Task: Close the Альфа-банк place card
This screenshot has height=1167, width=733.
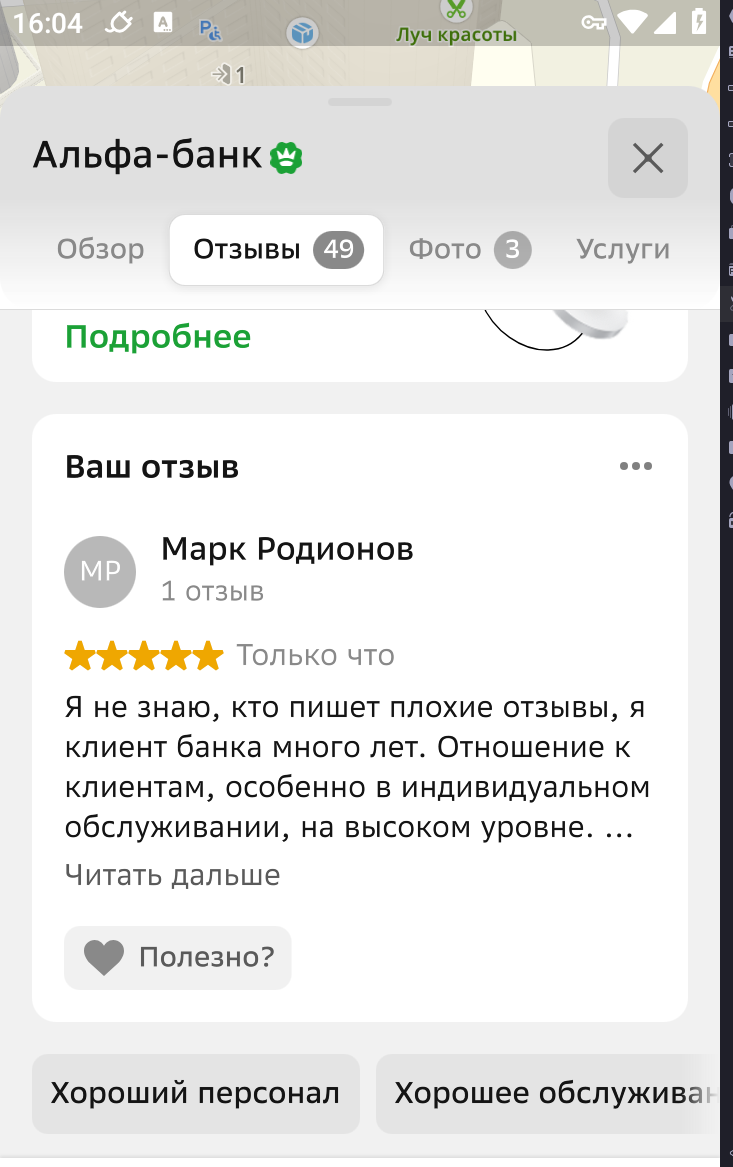Action: pyautogui.click(x=647, y=158)
